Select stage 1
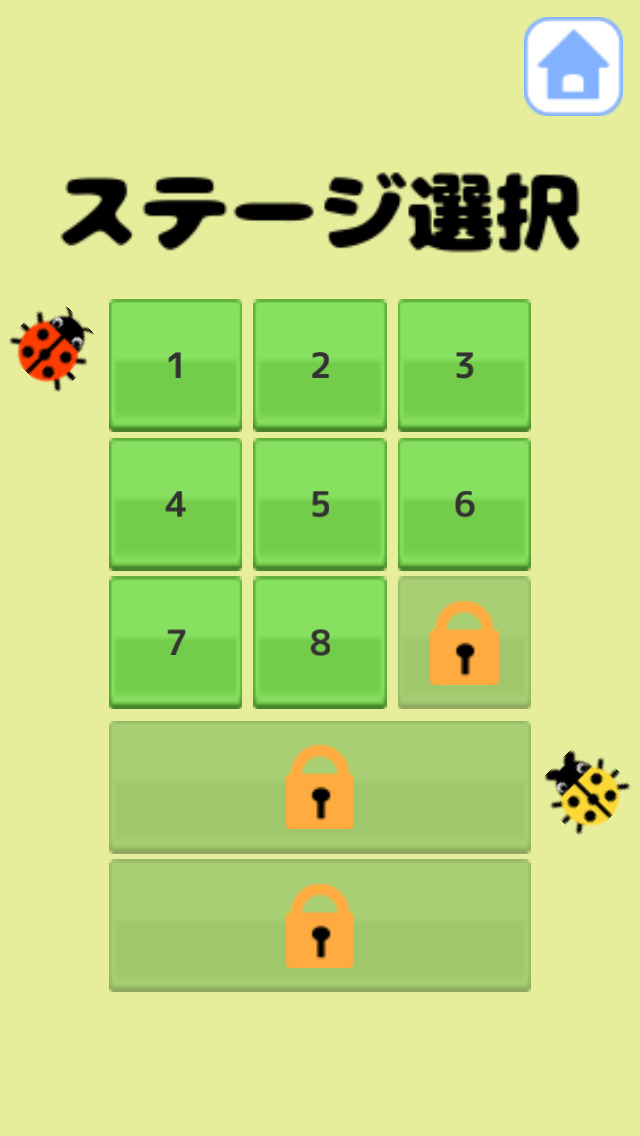Viewport: 640px width, 1136px height. pyautogui.click(x=175, y=365)
